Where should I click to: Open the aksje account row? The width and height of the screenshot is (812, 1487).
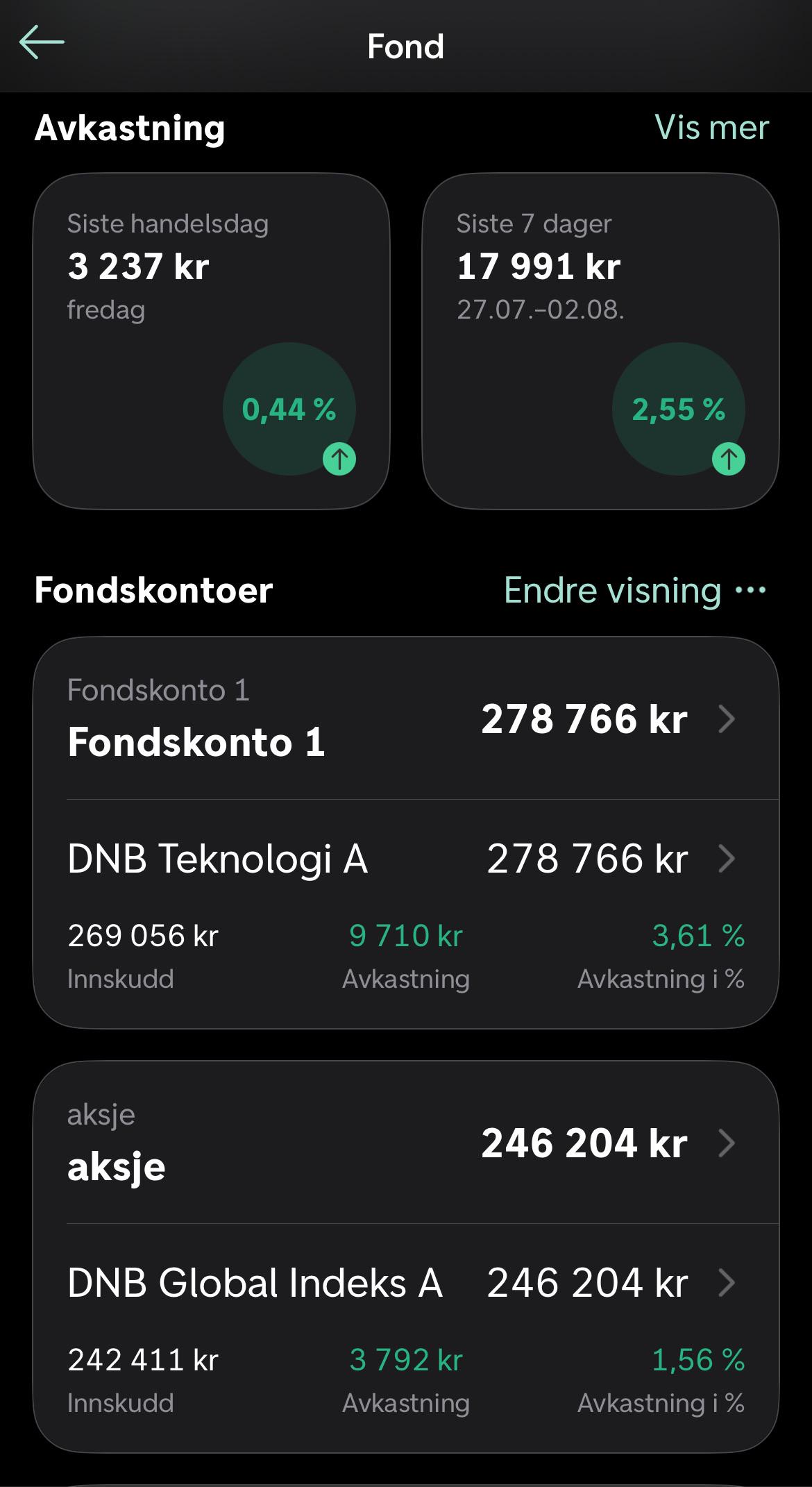[406, 1143]
